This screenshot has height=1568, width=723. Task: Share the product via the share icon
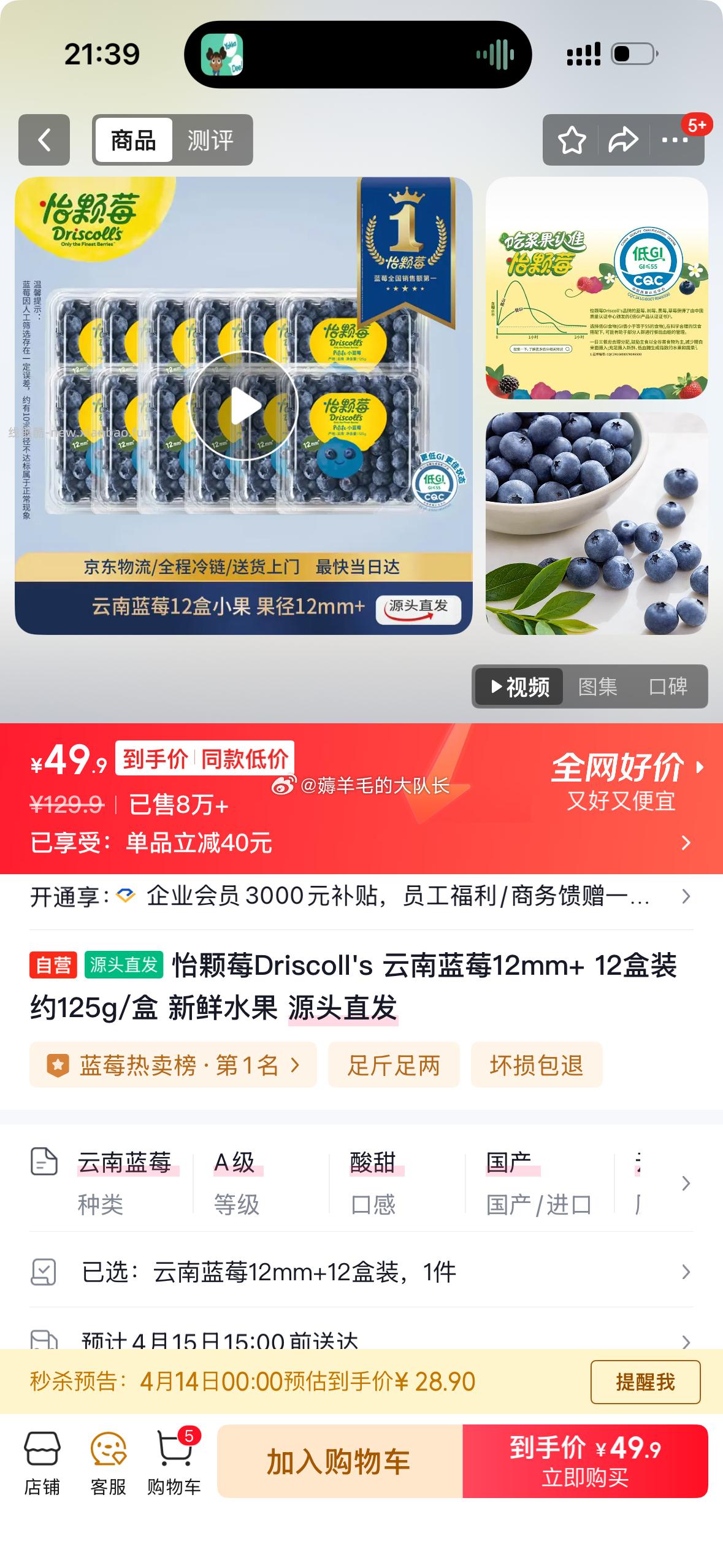[624, 140]
